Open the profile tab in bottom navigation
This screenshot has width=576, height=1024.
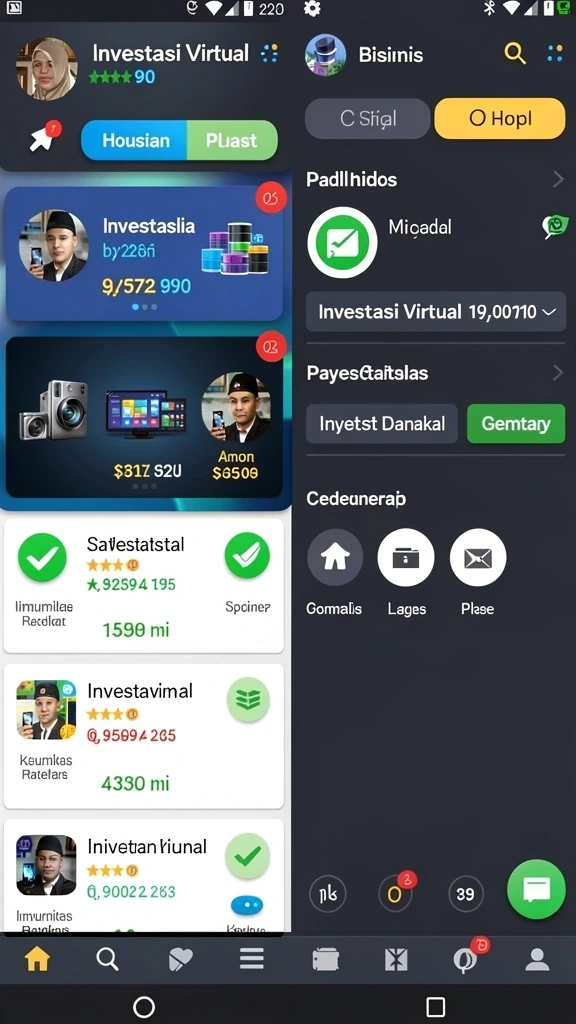(537, 959)
